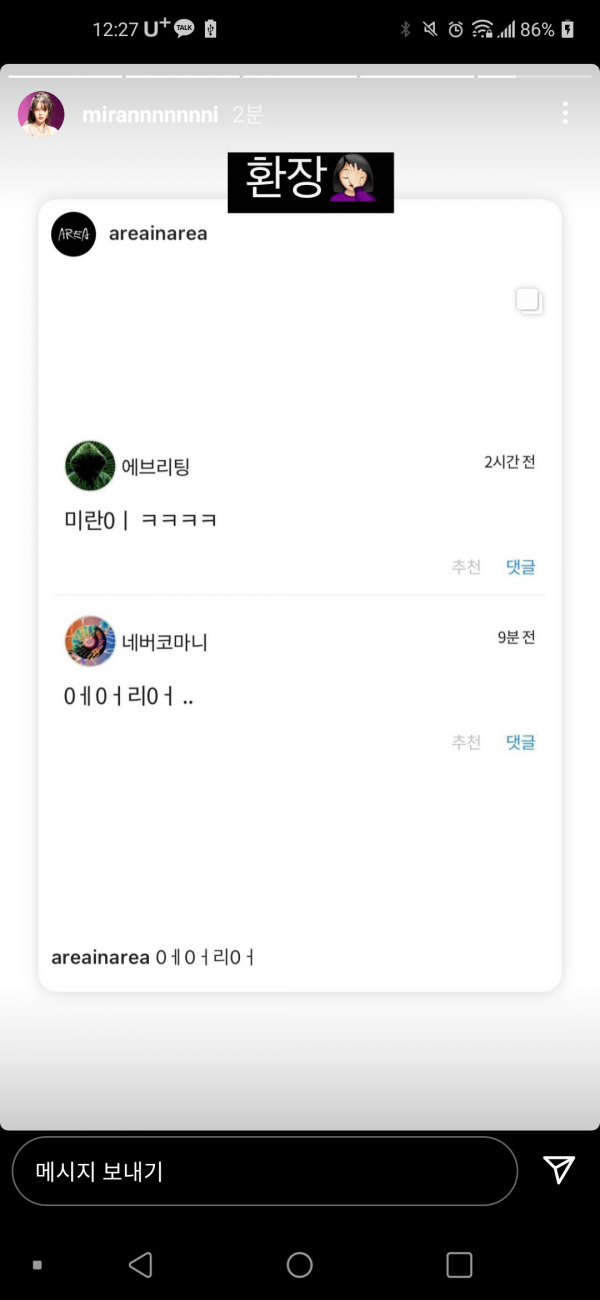Tap the 메시지 보내기 message field
This screenshot has height=1300, width=600.
264,1171
